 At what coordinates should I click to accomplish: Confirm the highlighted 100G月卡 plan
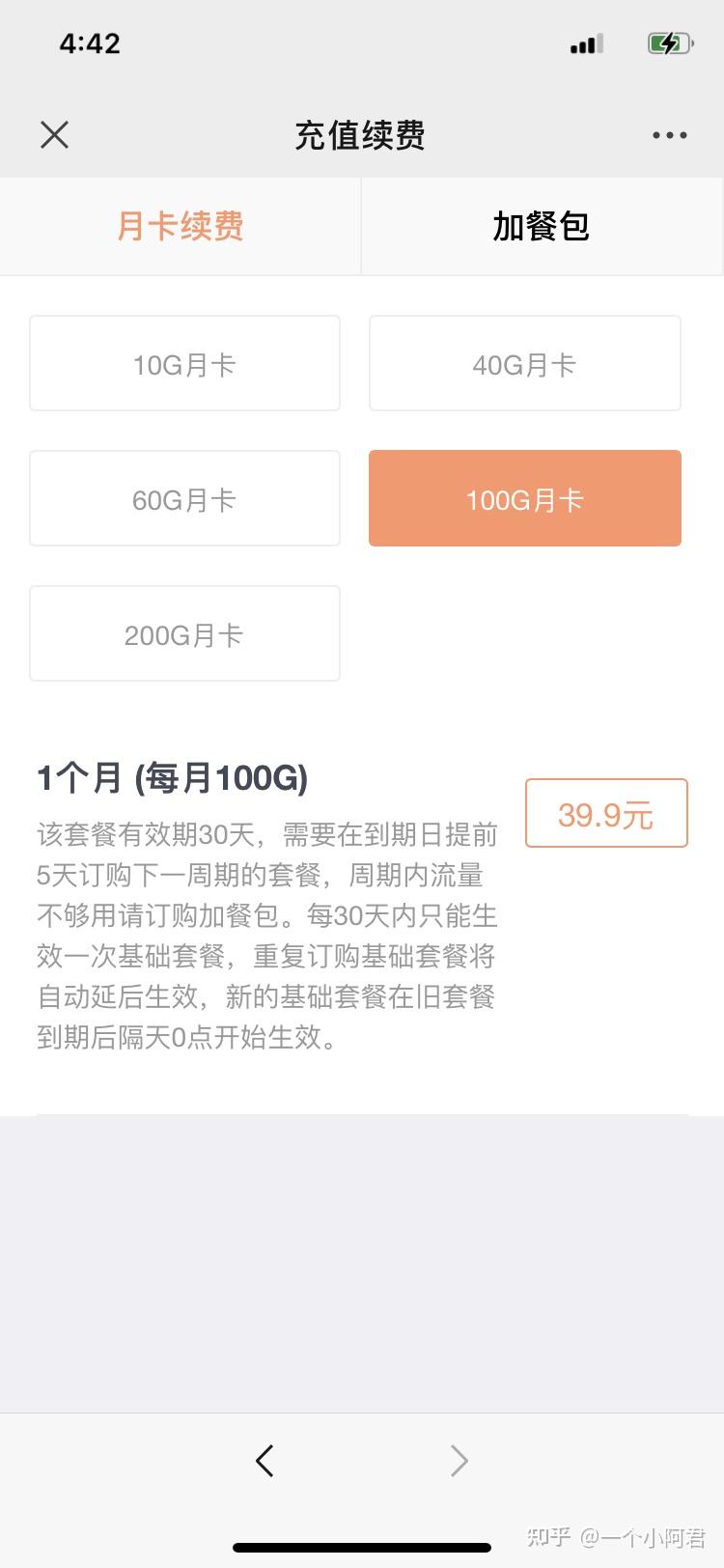click(524, 498)
